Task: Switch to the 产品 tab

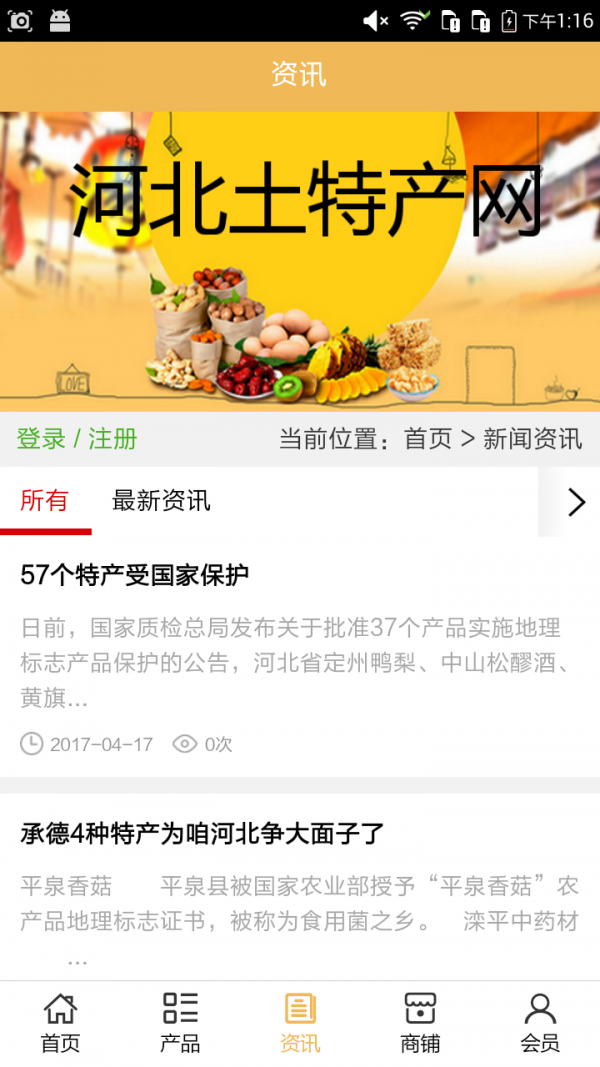Action: click(180, 1023)
